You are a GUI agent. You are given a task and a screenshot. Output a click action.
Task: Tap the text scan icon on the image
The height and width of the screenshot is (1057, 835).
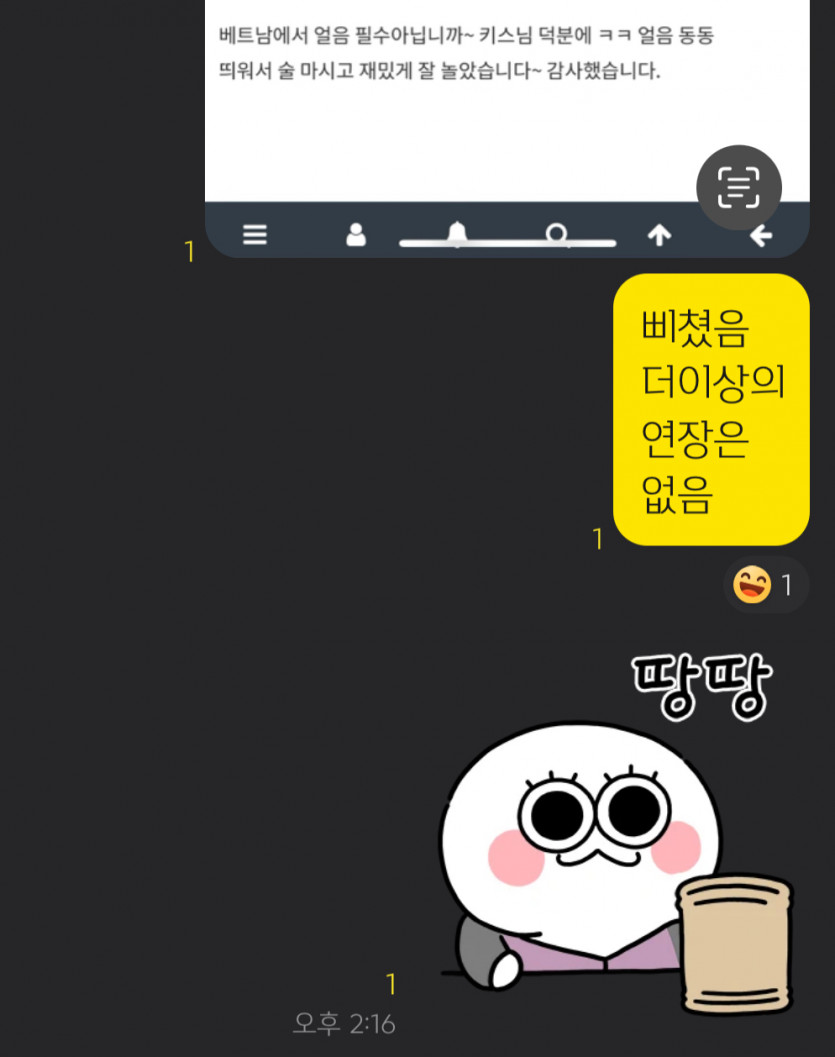click(x=739, y=188)
